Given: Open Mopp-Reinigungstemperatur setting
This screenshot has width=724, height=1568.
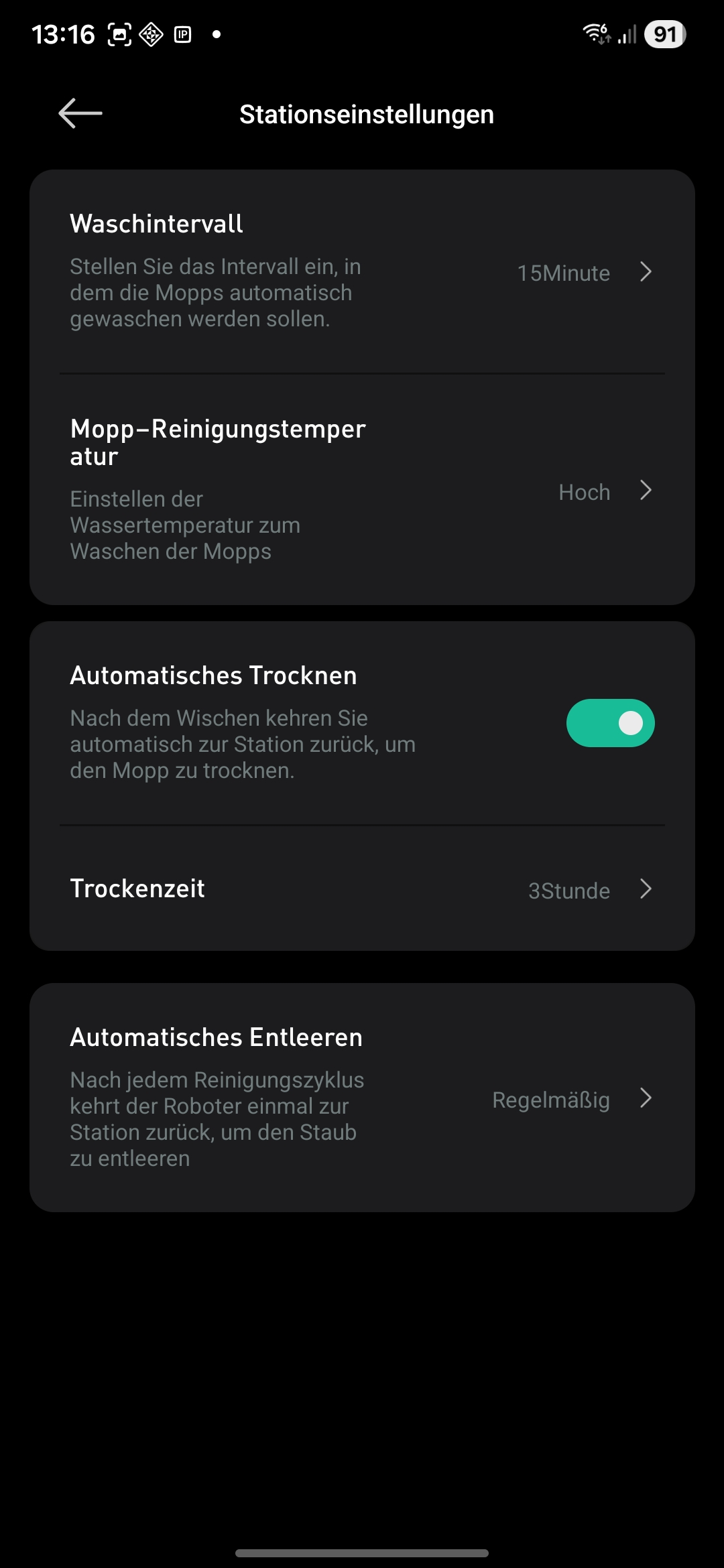Looking at the screenshot, I should pos(362,491).
